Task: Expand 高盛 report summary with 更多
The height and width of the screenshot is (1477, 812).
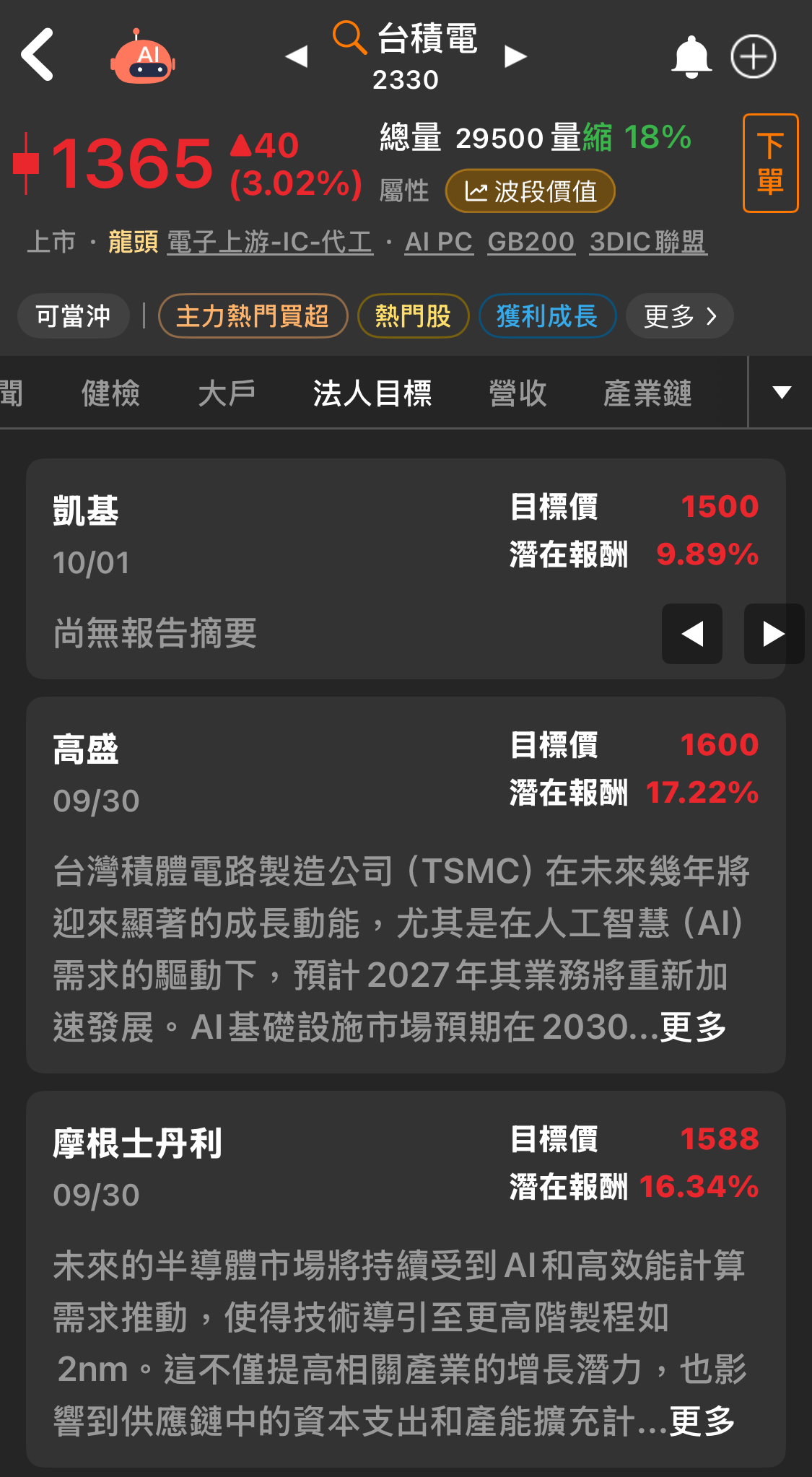Action: tap(693, 1027)
